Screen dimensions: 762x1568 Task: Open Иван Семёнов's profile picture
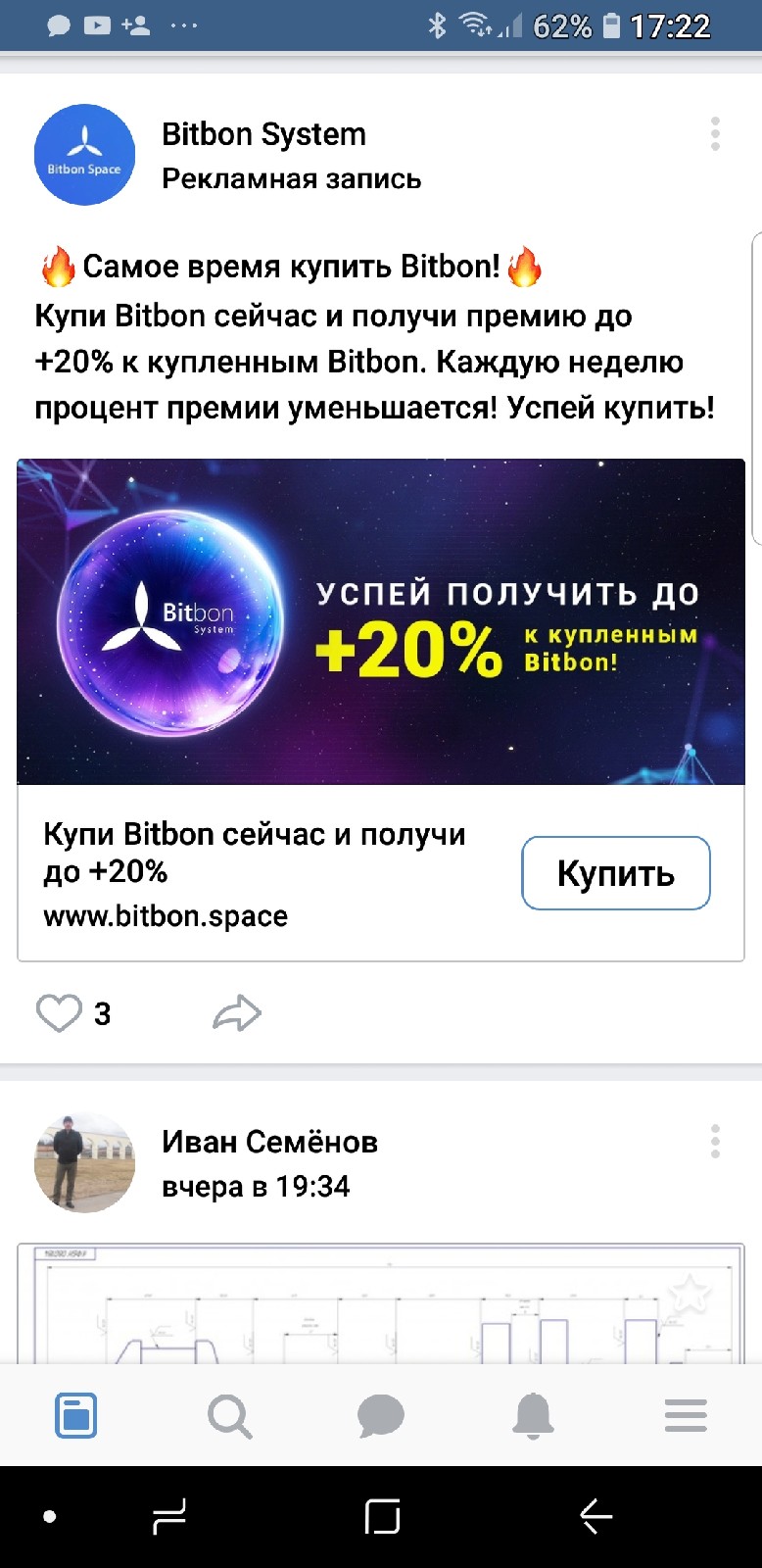[84, 1162]
